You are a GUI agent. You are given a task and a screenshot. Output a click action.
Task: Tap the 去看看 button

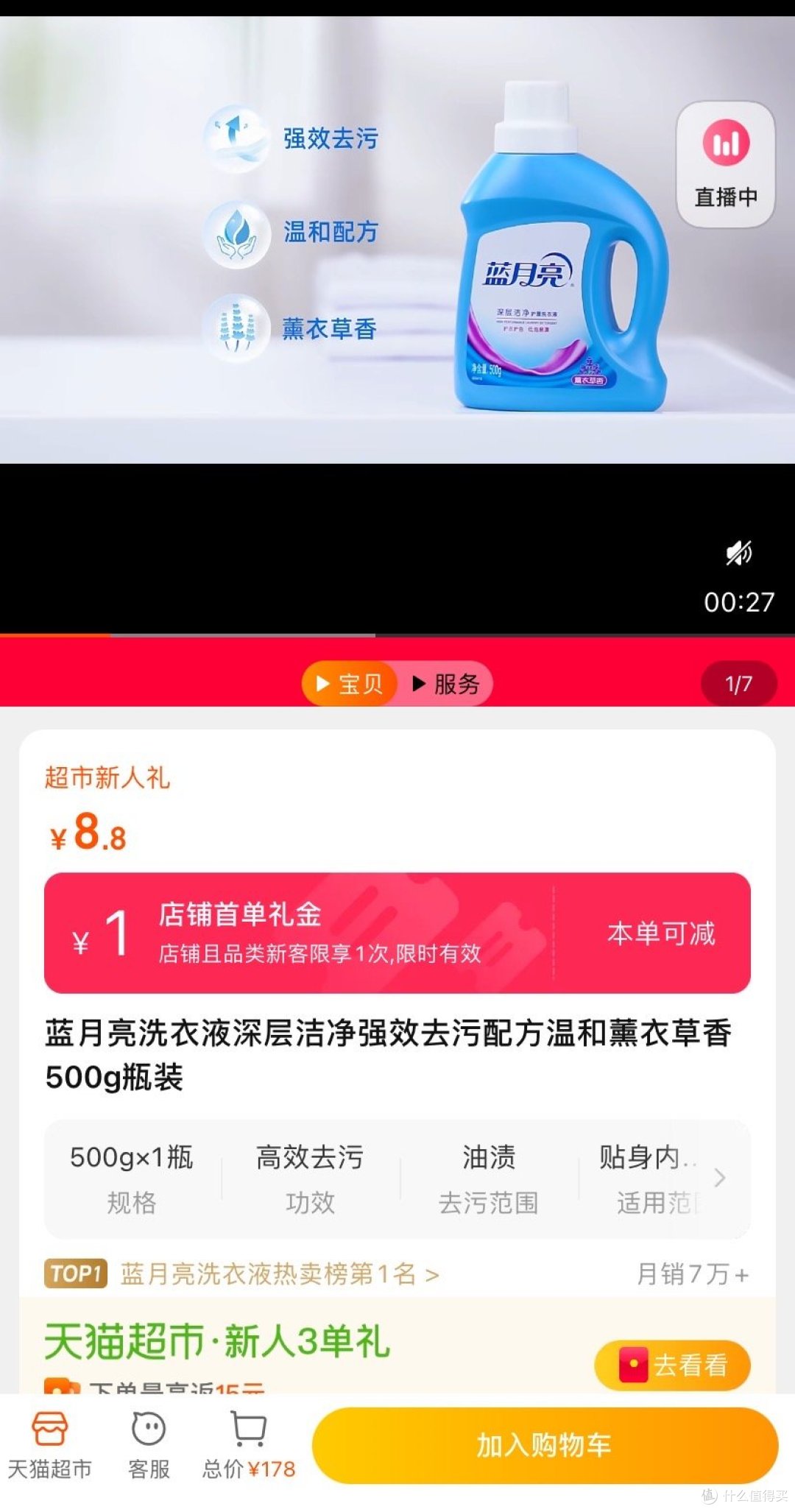click(x=672, y=1365)
